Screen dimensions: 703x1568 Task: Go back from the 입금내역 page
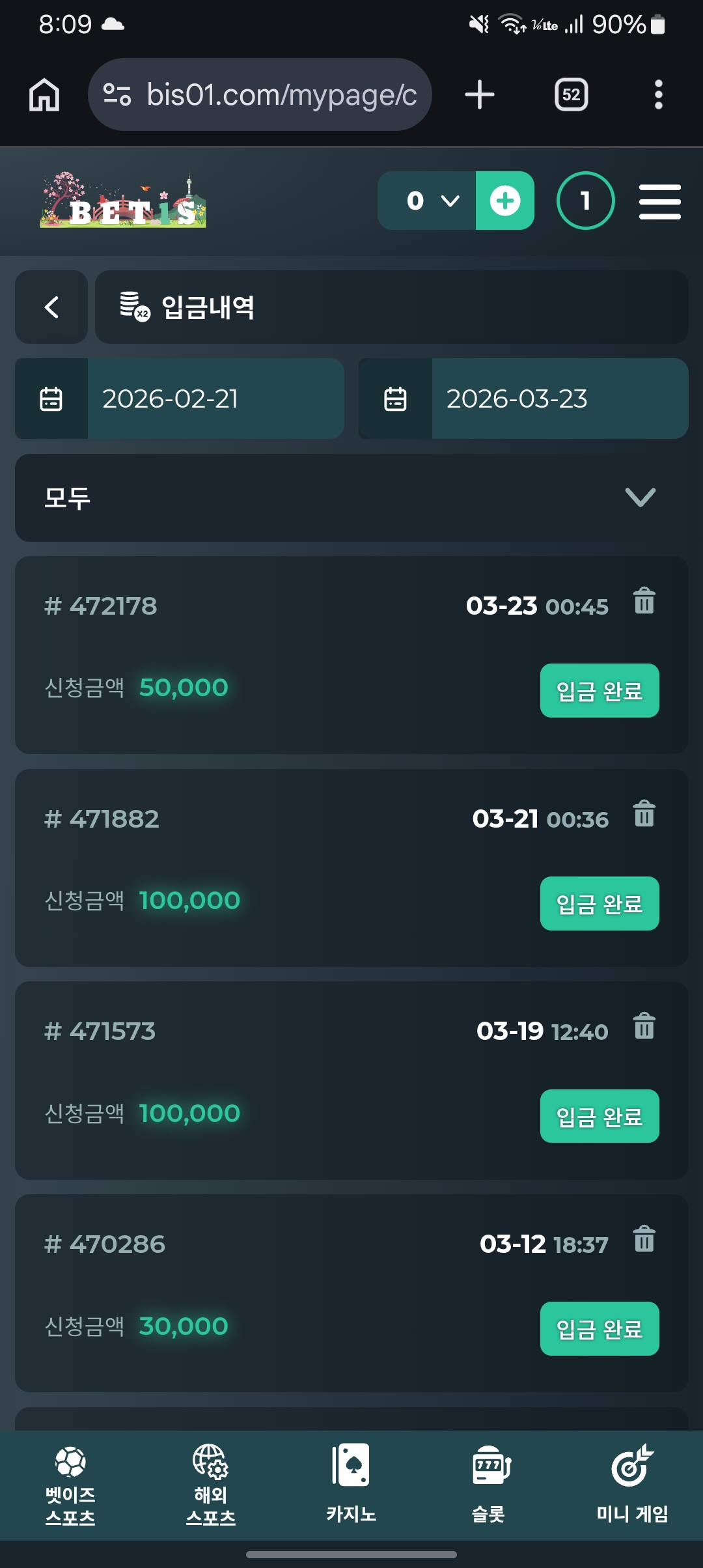click(x=51, y=307)
